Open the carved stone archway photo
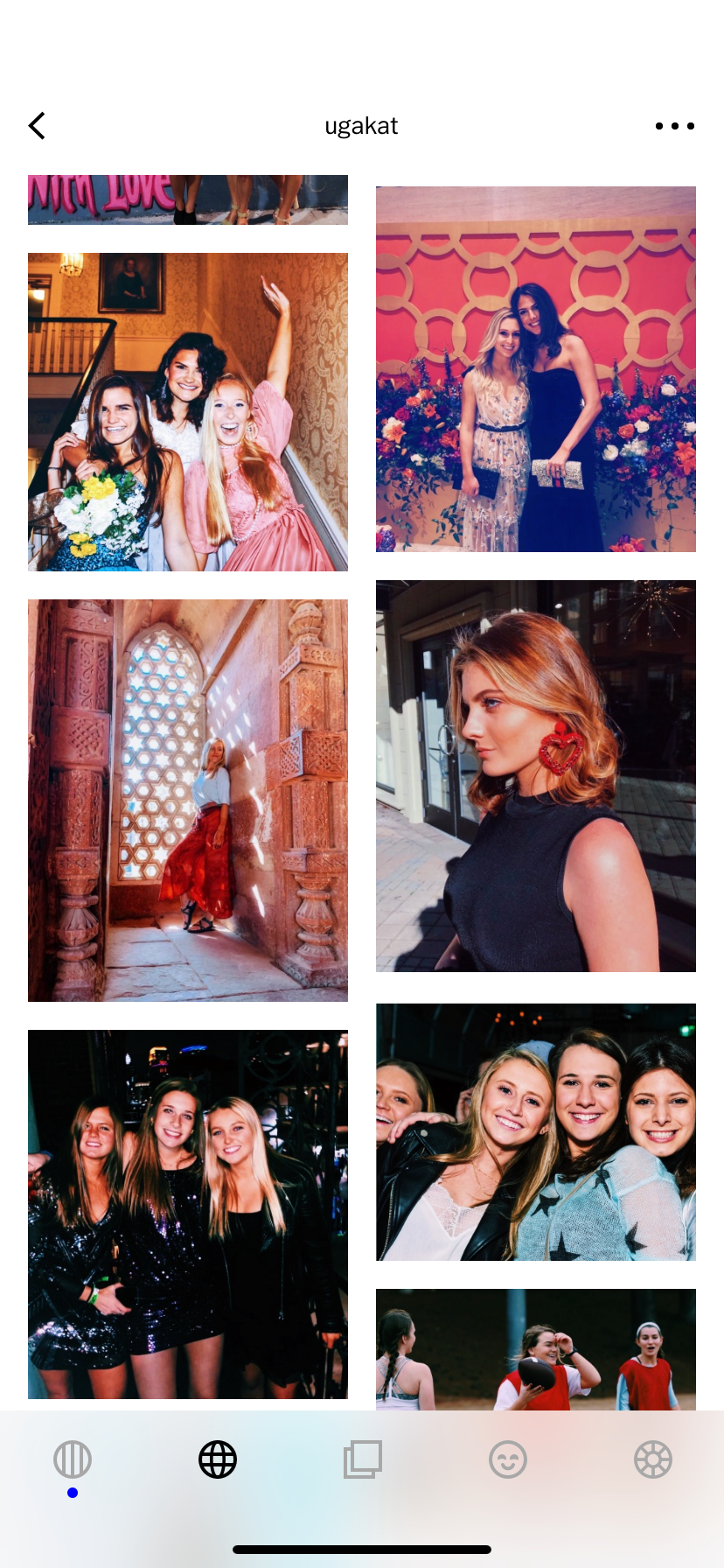Viewport: 724px width, 1568px height. point(188,801)
